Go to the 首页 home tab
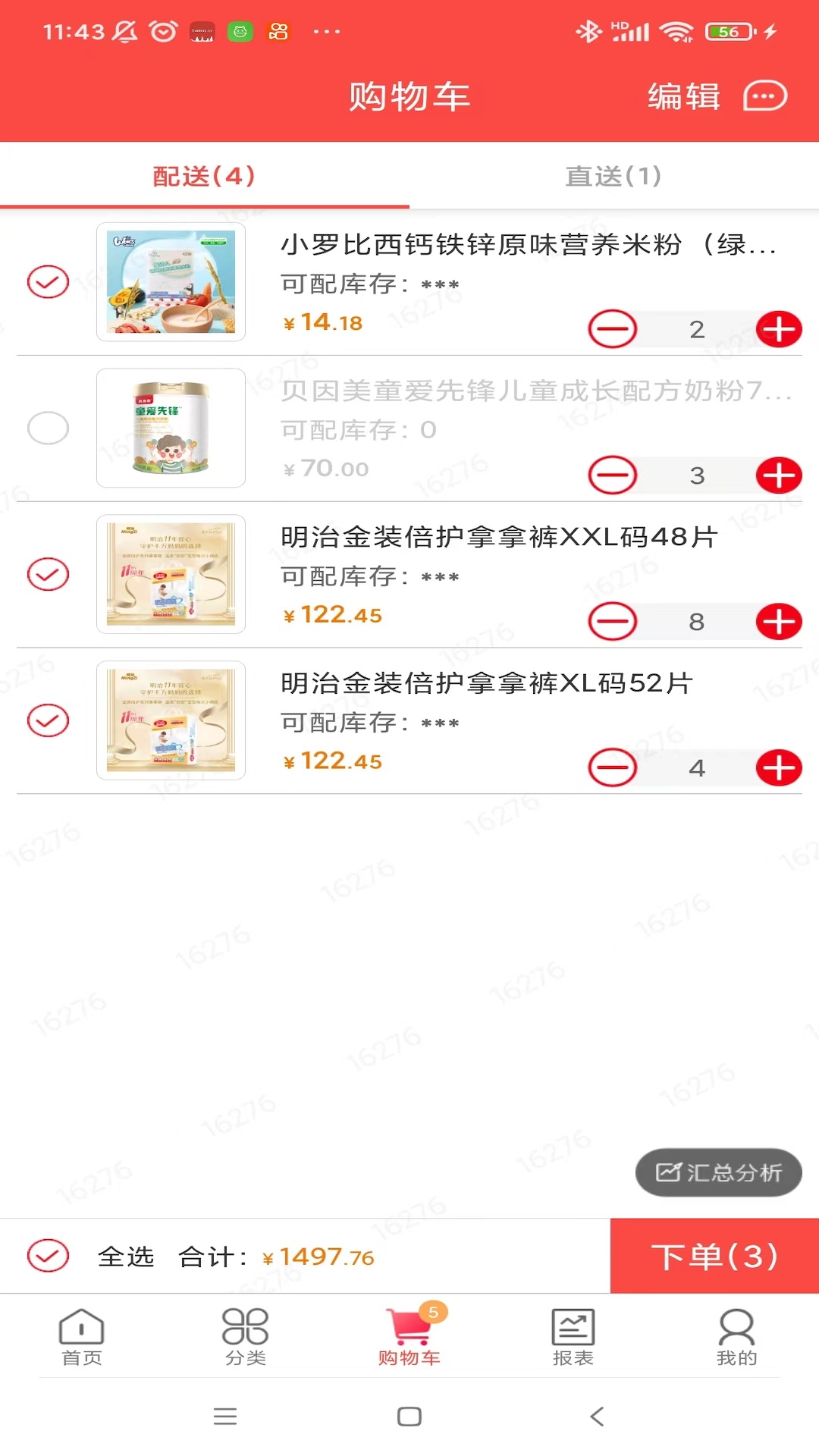The image size is (819, 1456). pos(81,1338)
